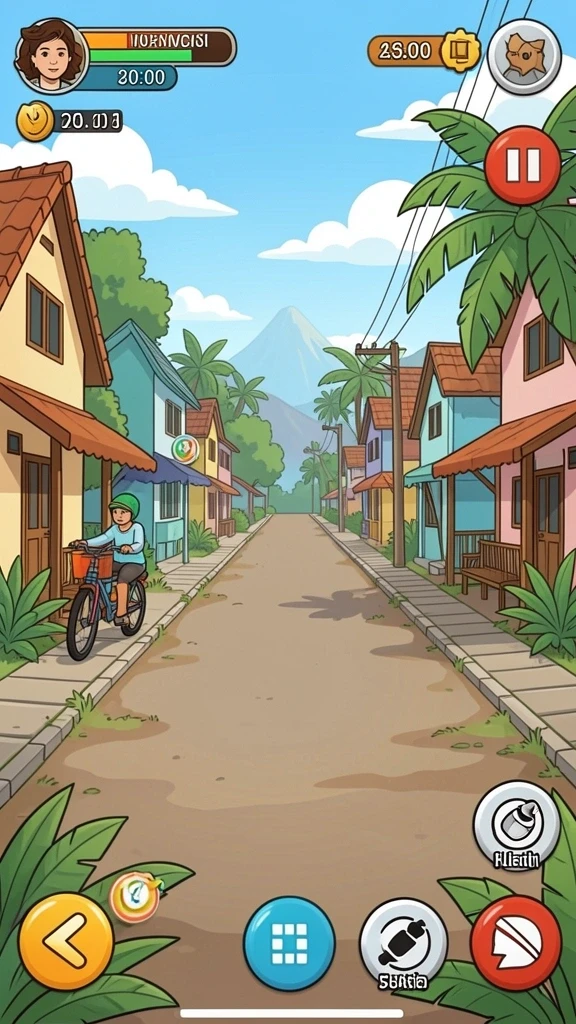Open the player avatar profile
This screenshot has width=576, height=1024.
click(52, 55)
